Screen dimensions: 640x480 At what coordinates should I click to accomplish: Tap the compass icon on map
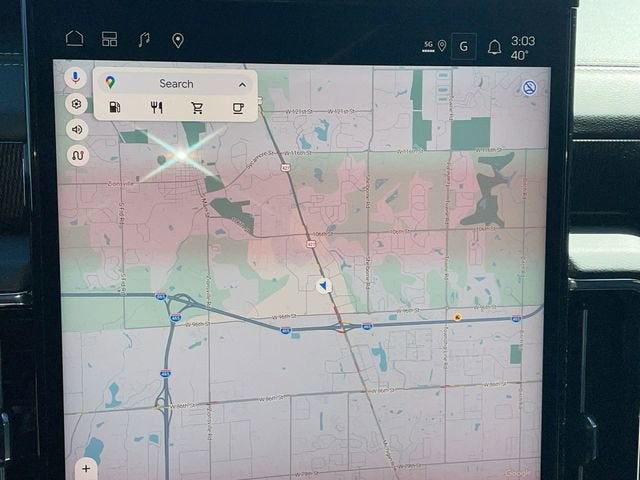point(529,88)
